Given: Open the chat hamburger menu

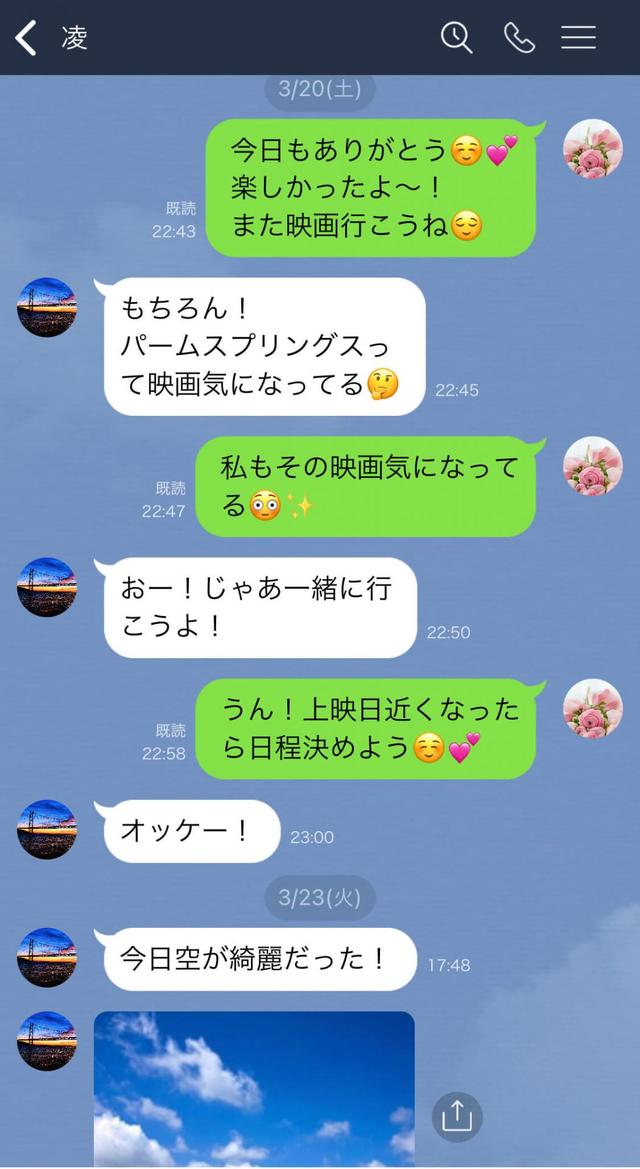Looking at the screenshot, I should [578, 38].
